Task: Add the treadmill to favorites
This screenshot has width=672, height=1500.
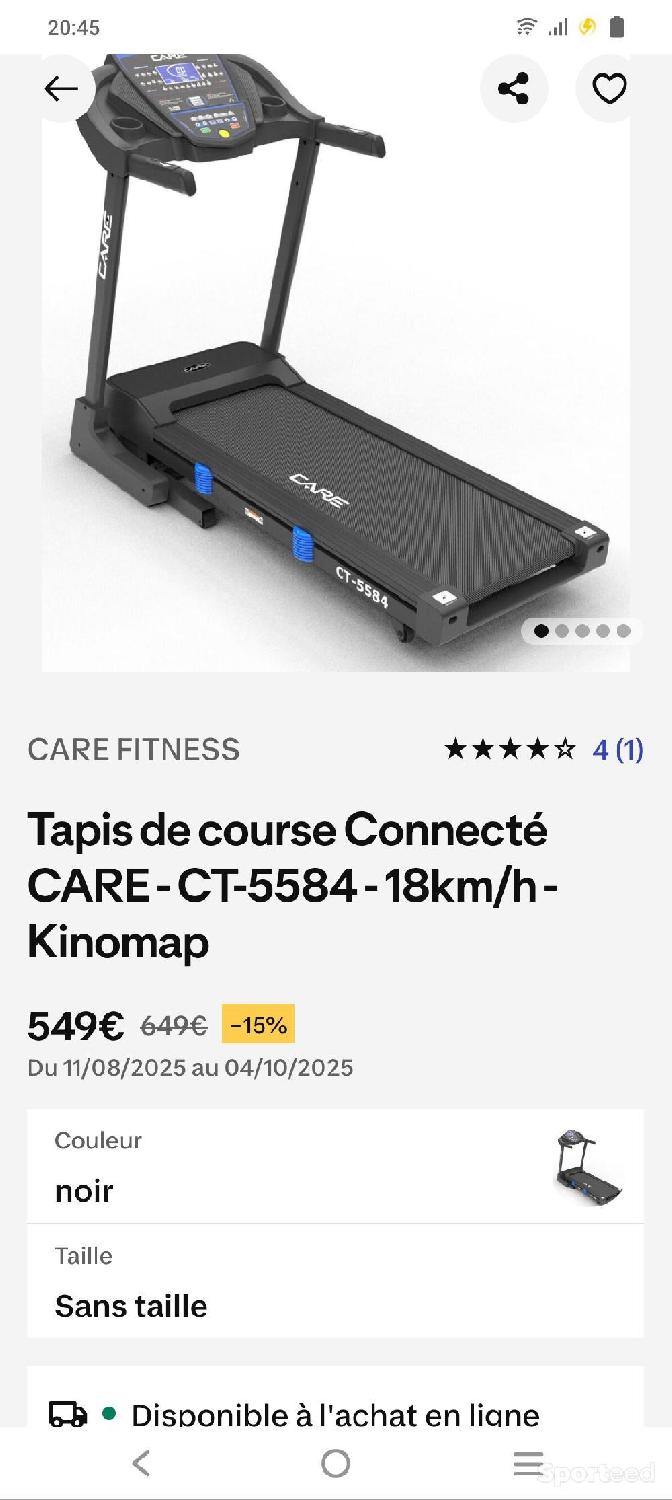Action: pyautogui.click(x=609, y=89)
